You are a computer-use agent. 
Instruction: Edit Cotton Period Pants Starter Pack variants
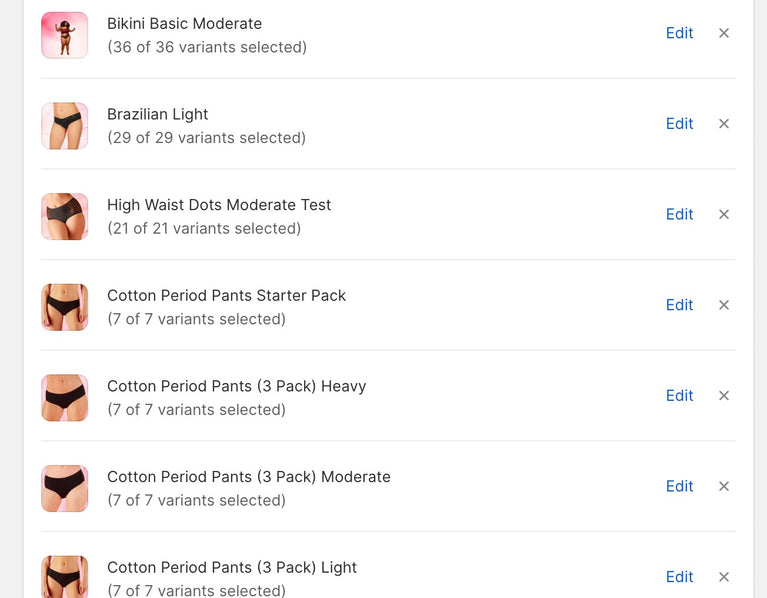pyautogui.click(x=679, y=305)
